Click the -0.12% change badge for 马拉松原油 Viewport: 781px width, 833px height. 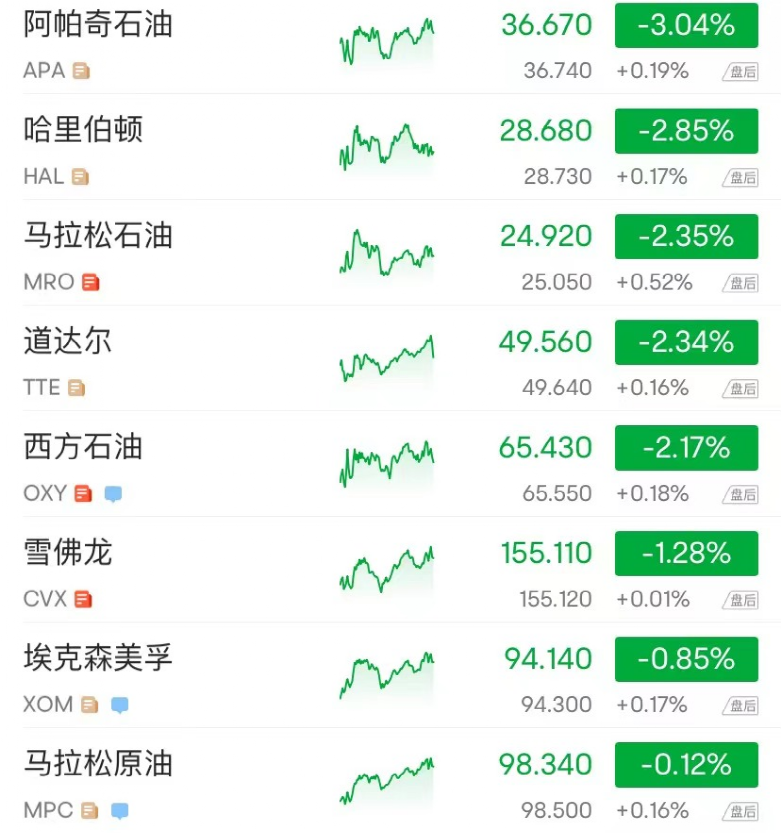686,765
